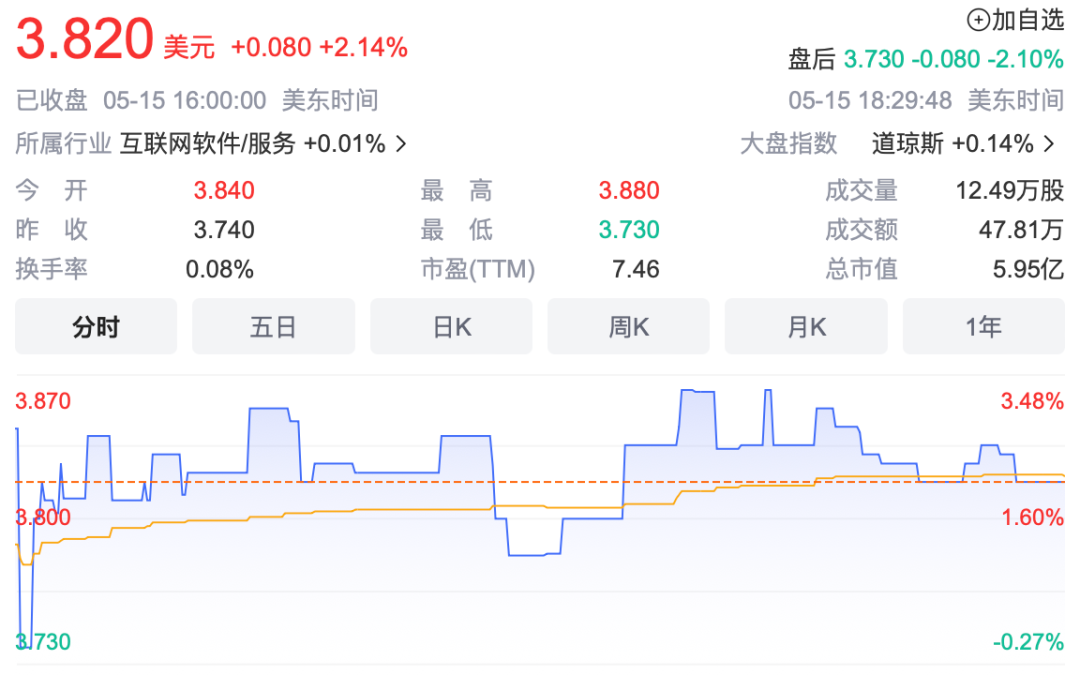Switch to the 五日 chart tab
This screenshot has height=675, width=1080.
click(x=273, y=327)
